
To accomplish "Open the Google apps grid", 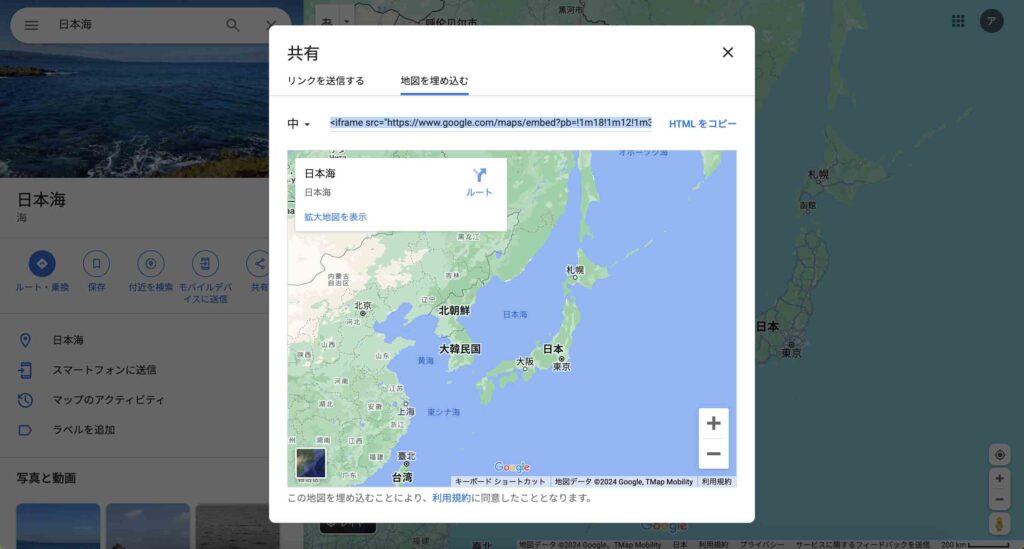I will click(958, 21).
